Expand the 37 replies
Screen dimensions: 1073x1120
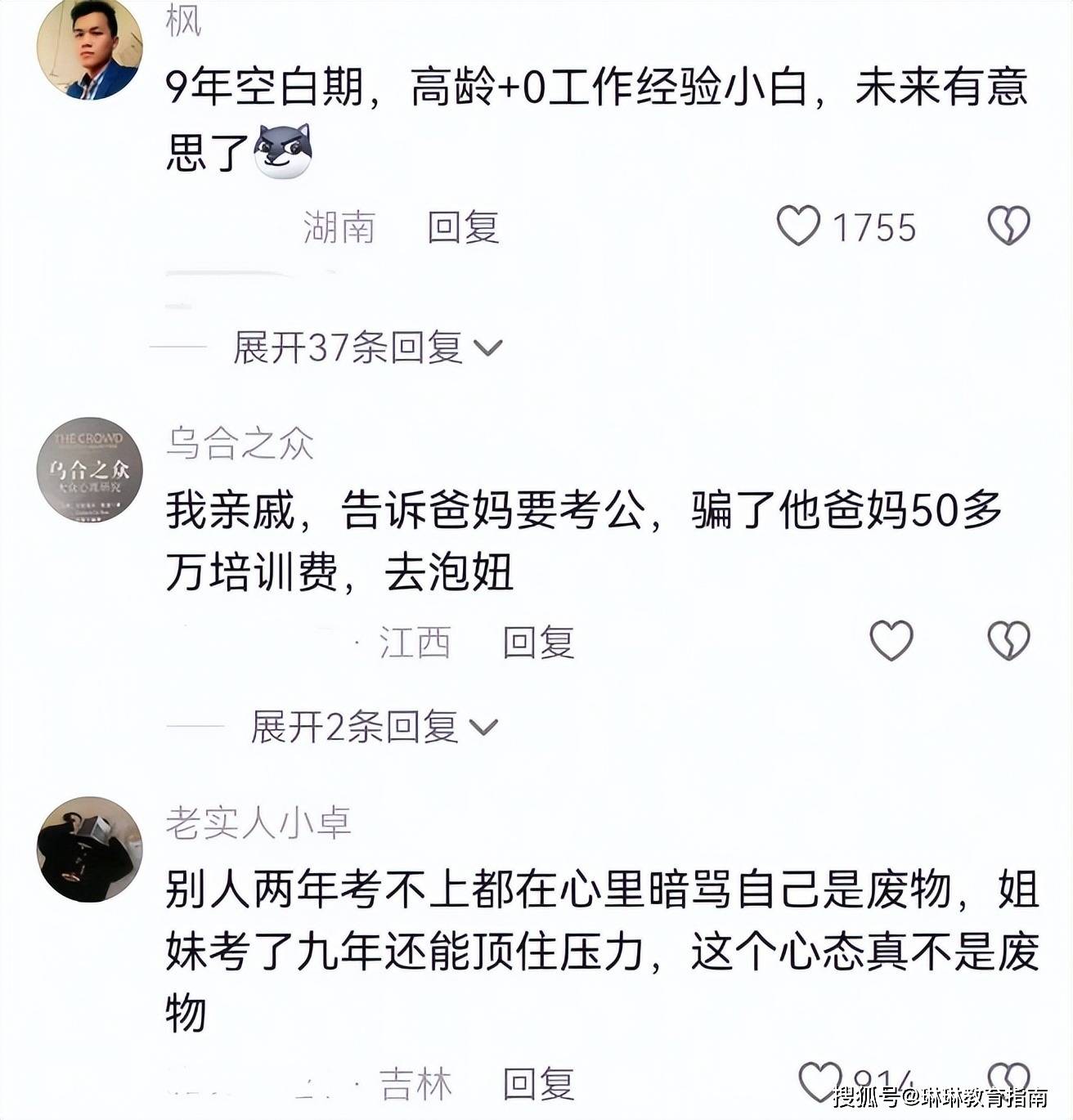366,348
